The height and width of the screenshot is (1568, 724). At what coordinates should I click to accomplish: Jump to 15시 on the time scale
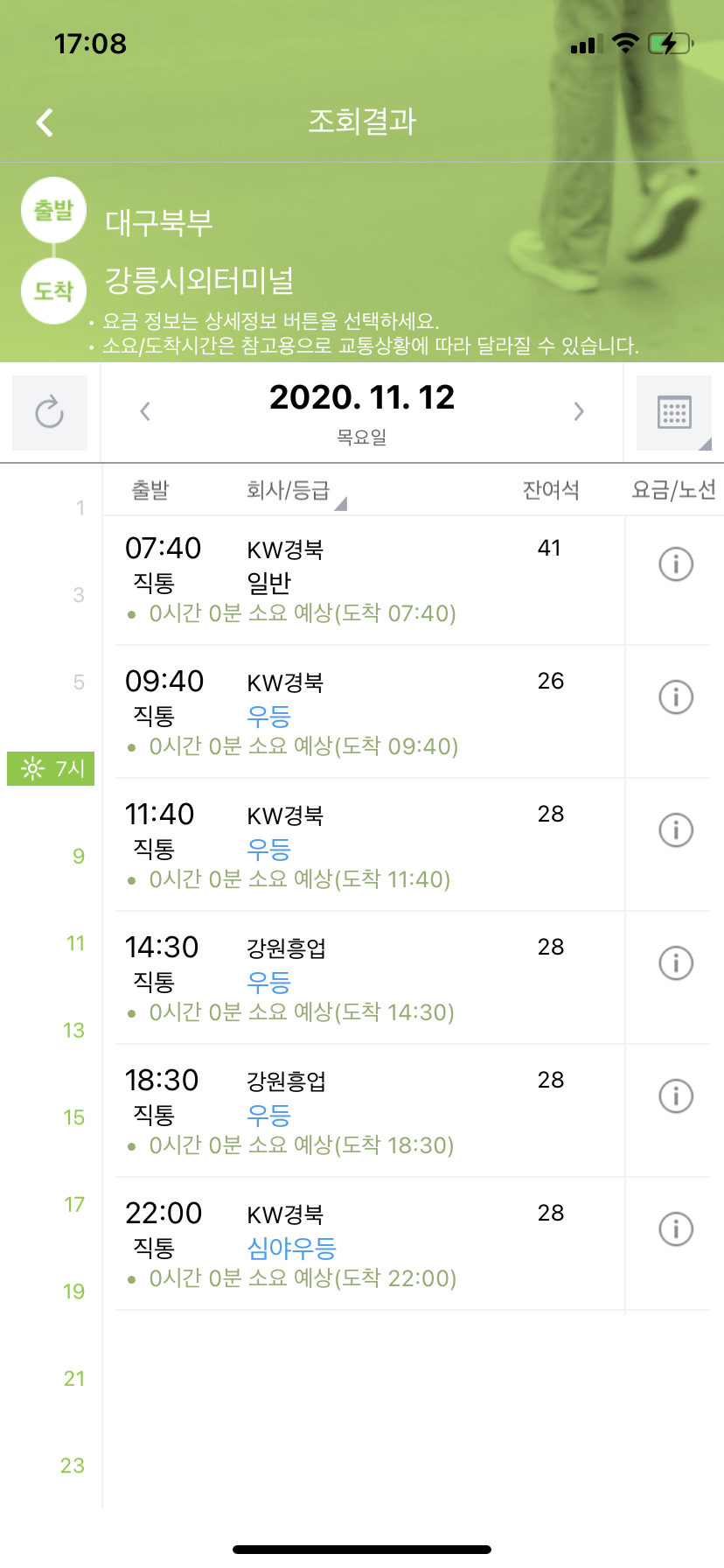pyautogui.click(x=74, y=1117)
